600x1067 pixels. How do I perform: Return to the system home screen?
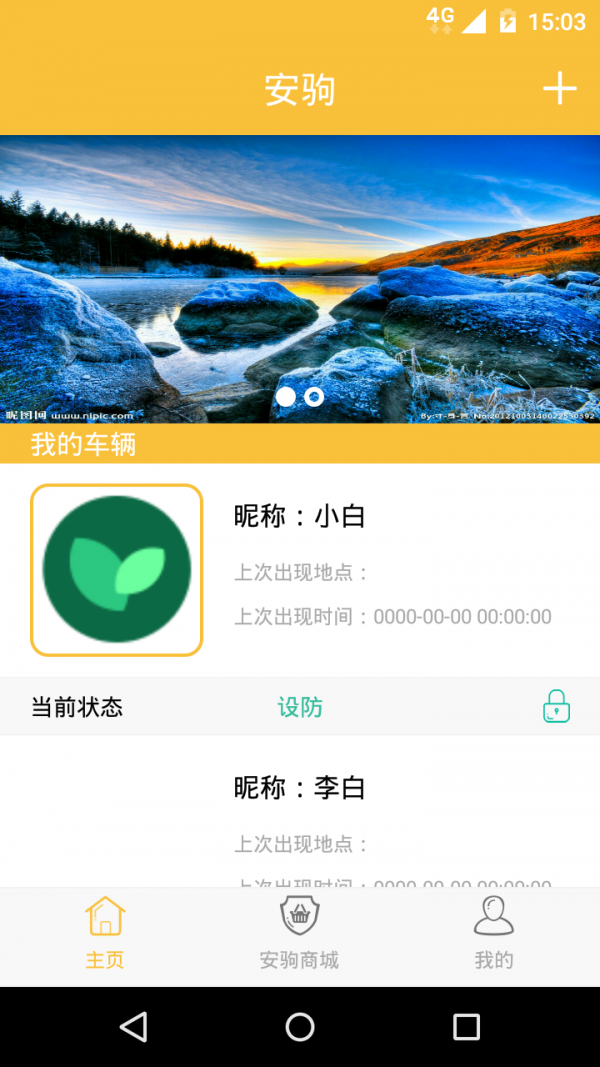300,1026
